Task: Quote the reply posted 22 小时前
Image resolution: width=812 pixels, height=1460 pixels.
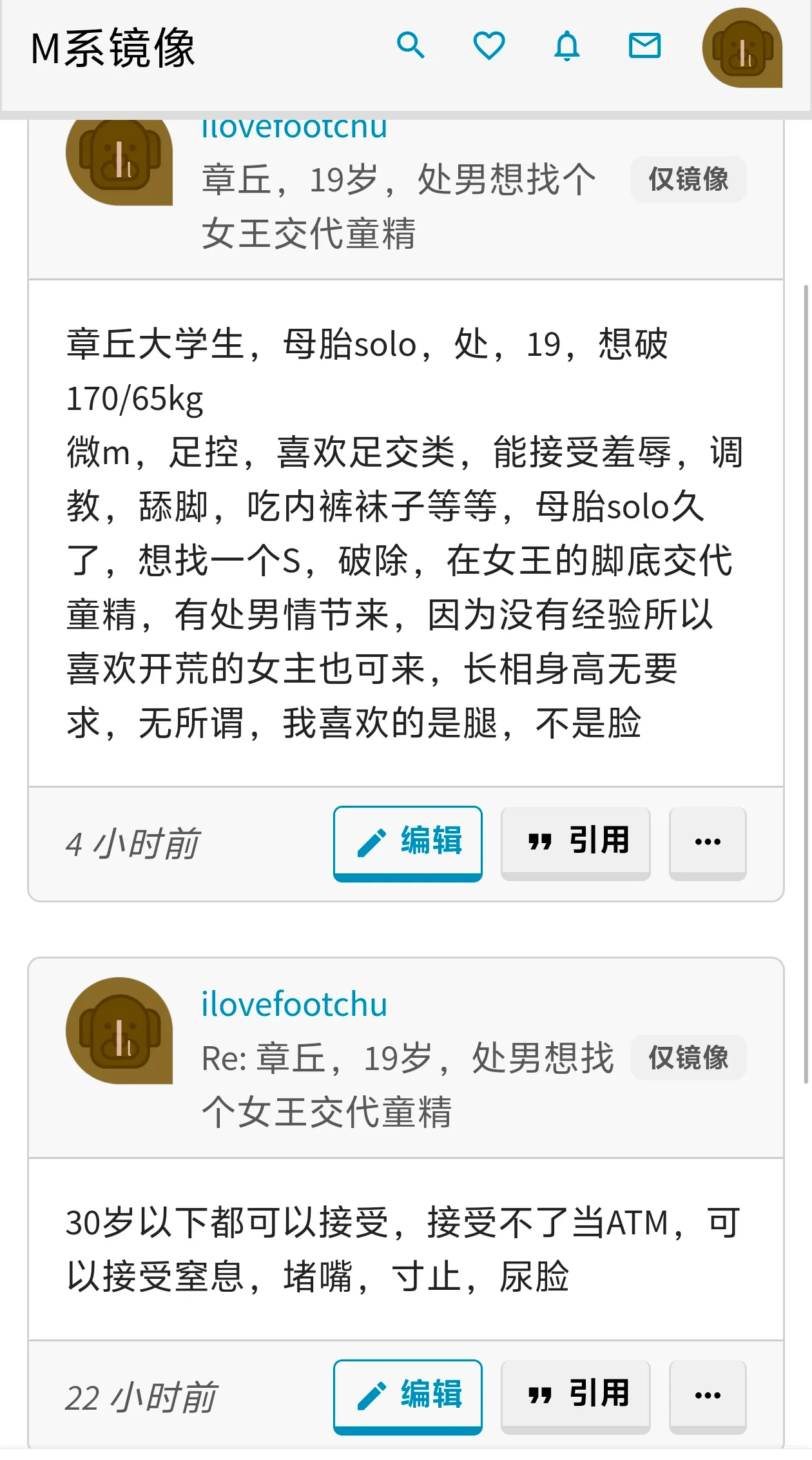Action: click(575, 1396)
